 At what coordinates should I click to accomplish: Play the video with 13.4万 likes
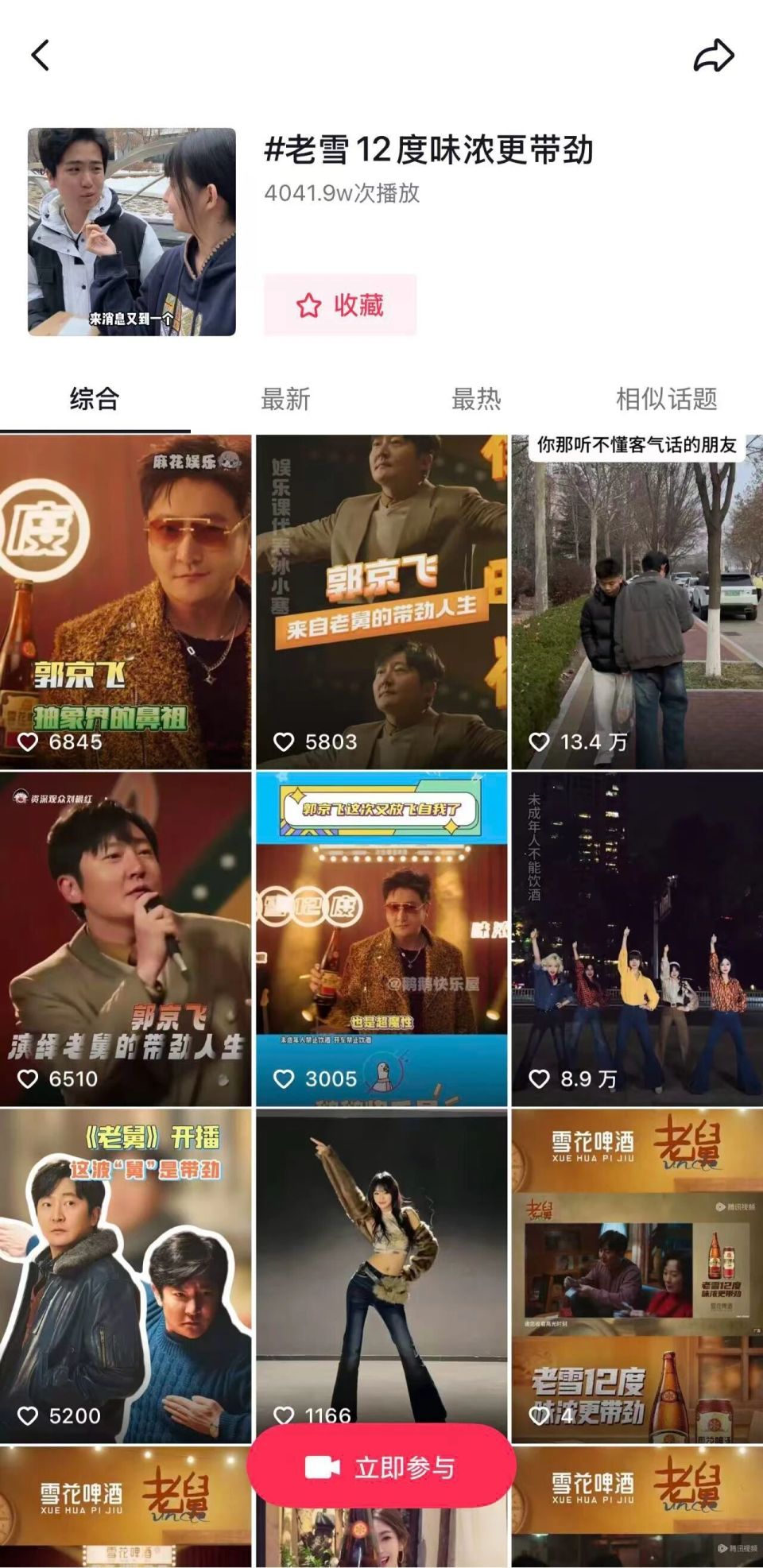point(637,602)
